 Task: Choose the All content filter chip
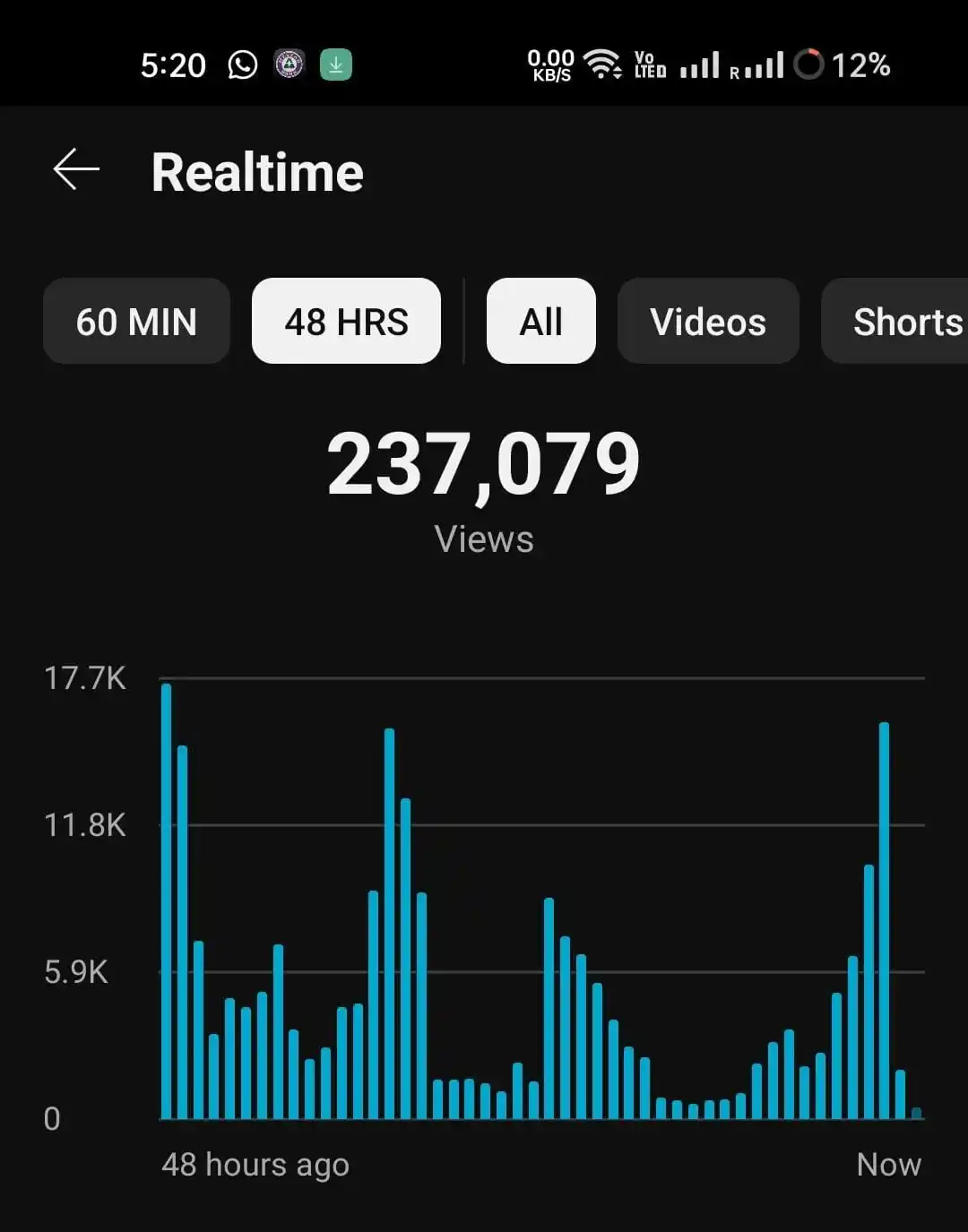(x=540, y=322)
